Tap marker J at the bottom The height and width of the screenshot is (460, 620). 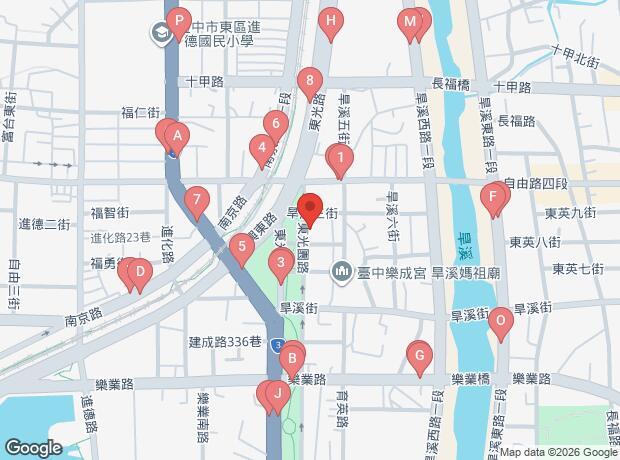click(x=275, y=393)
